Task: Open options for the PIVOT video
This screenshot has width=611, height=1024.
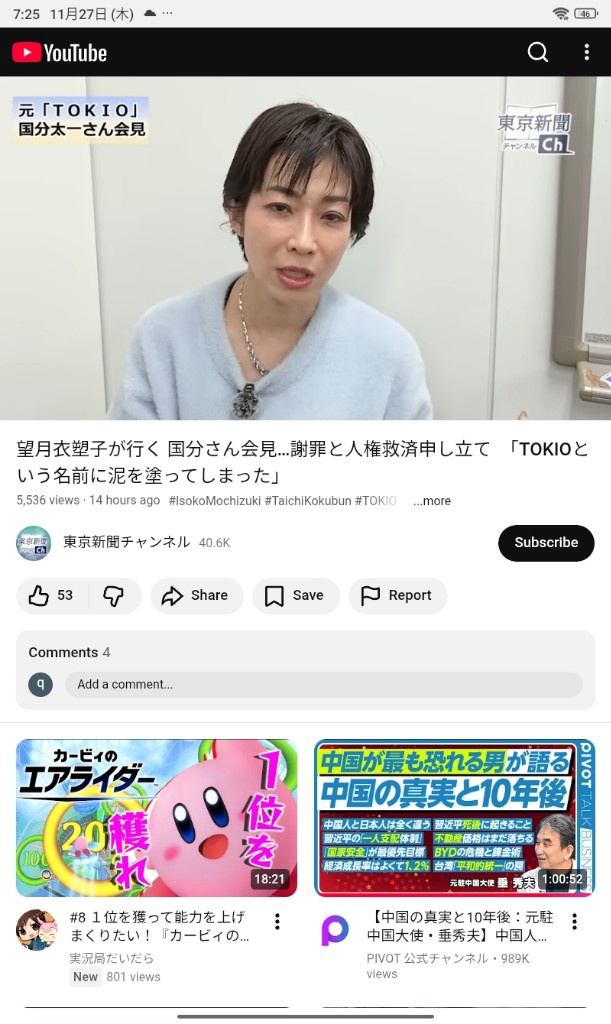Action: [x=575, y=921]
